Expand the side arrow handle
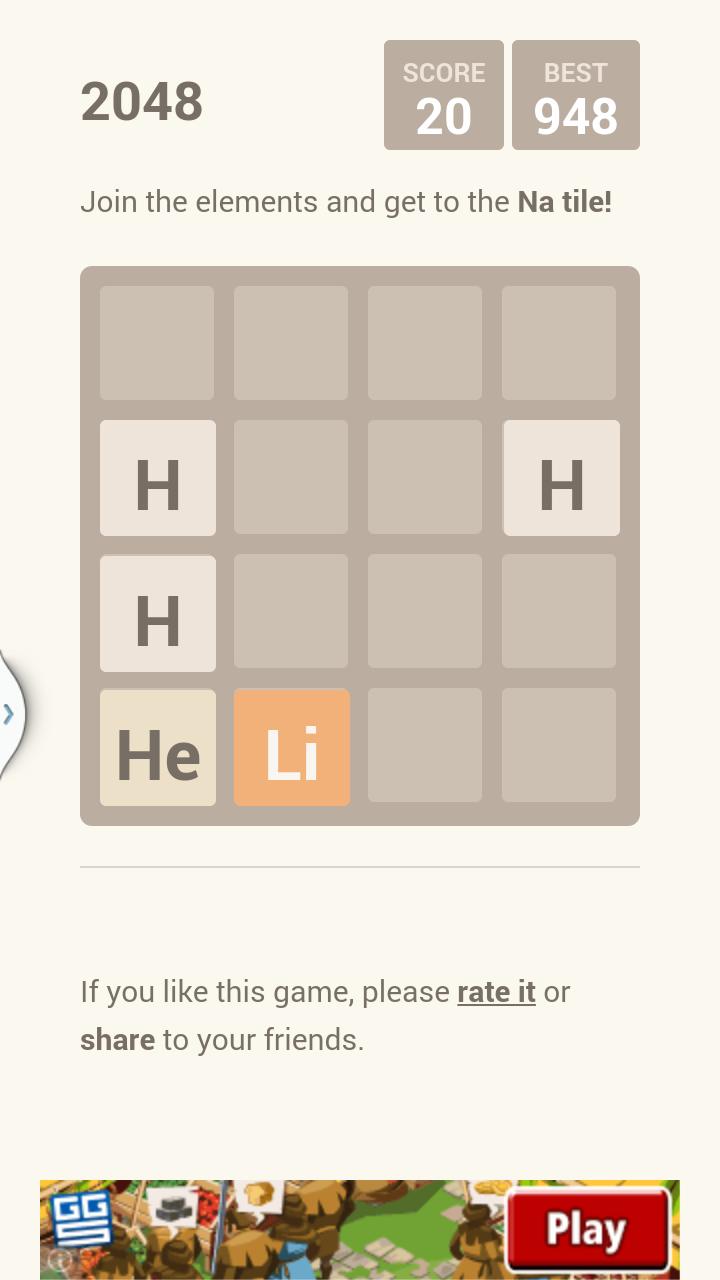This screenshot has width=720, height=1280. [x=9, y=713]
